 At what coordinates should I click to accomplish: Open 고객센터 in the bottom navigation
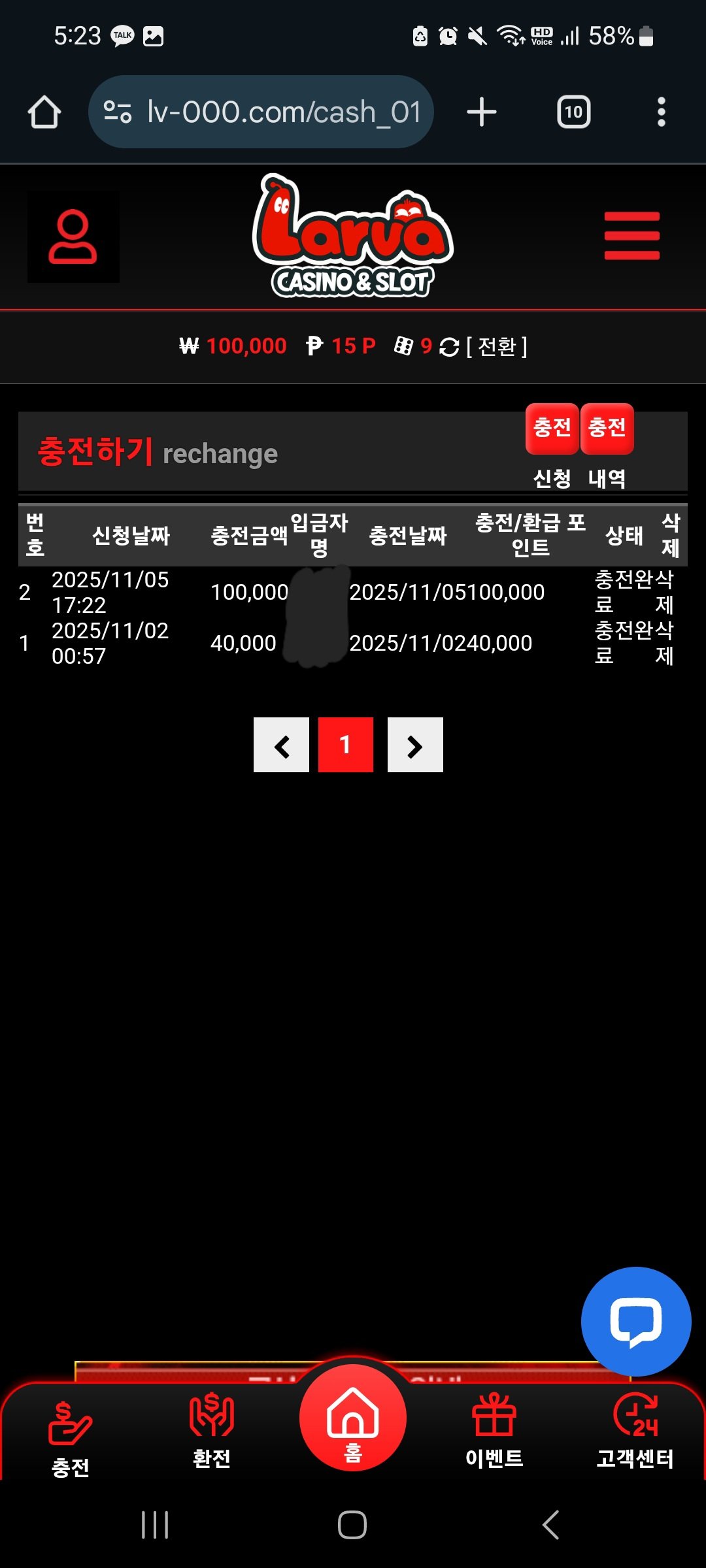click(x=635, y=1431)
